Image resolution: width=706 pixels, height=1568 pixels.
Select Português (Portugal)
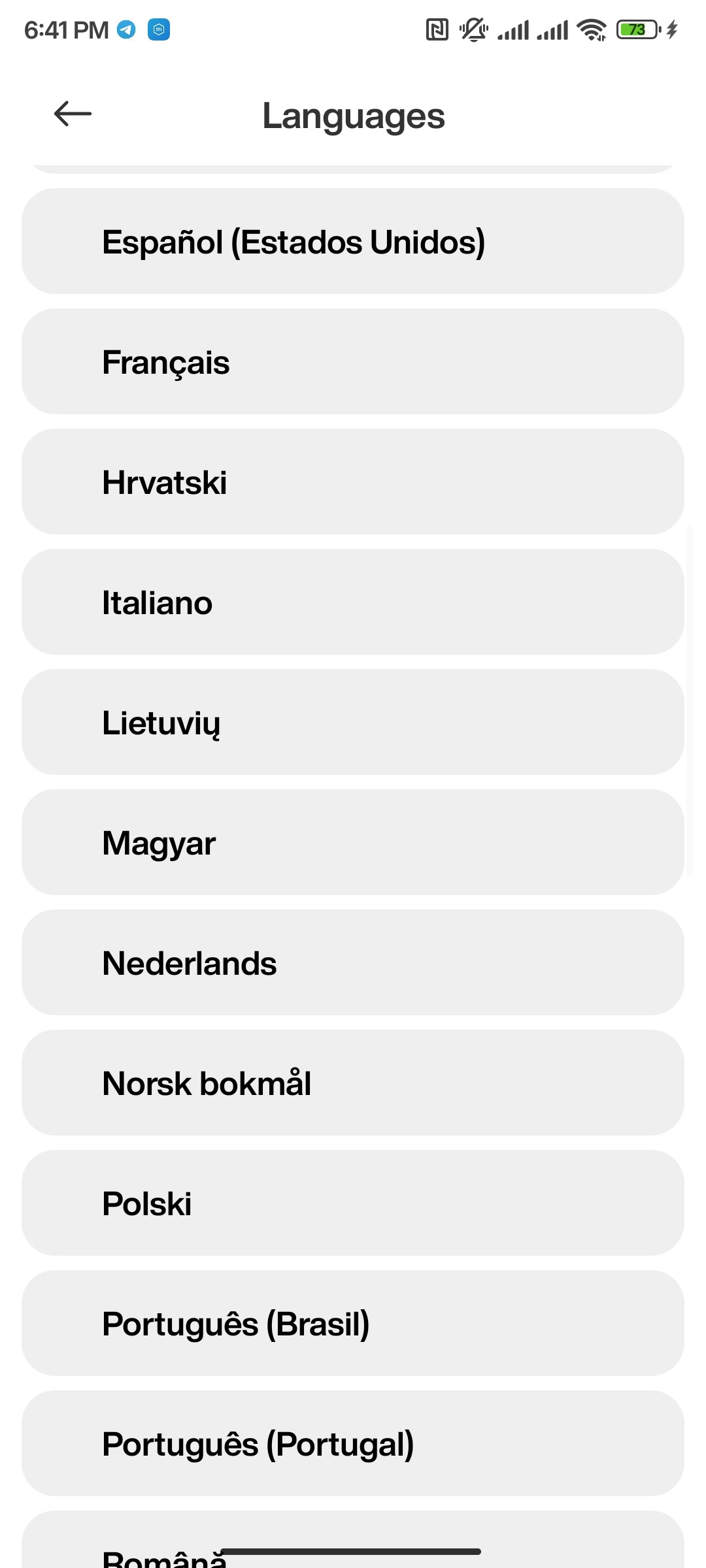click(x=353, y=1444)
